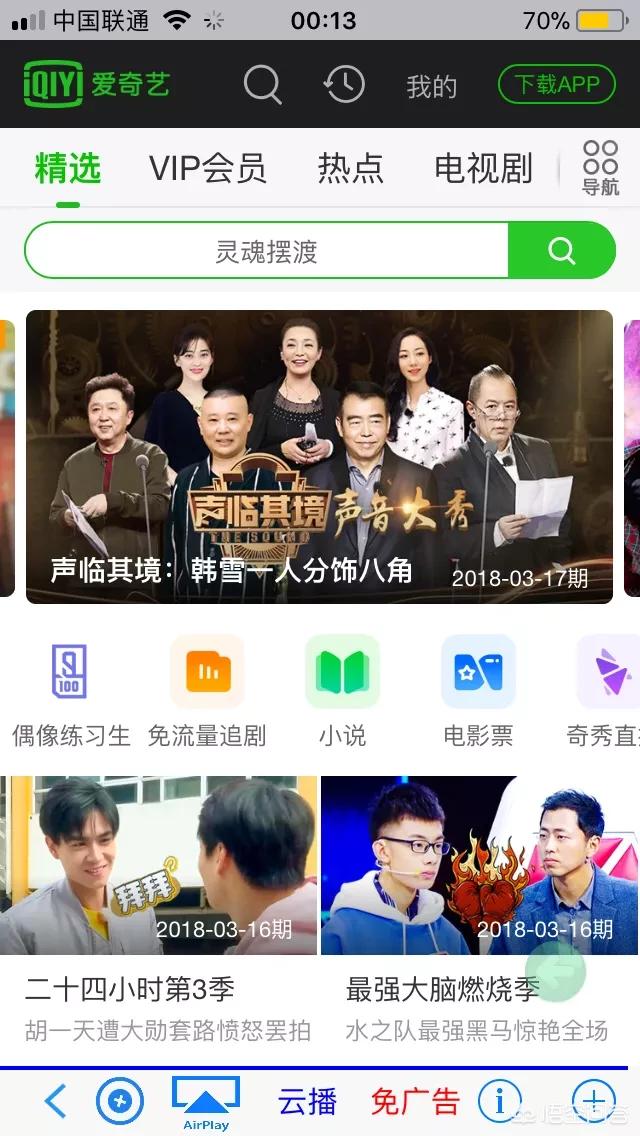Tap the 下载APP button
Screen dimensions: 640x1136
(557, 85)
